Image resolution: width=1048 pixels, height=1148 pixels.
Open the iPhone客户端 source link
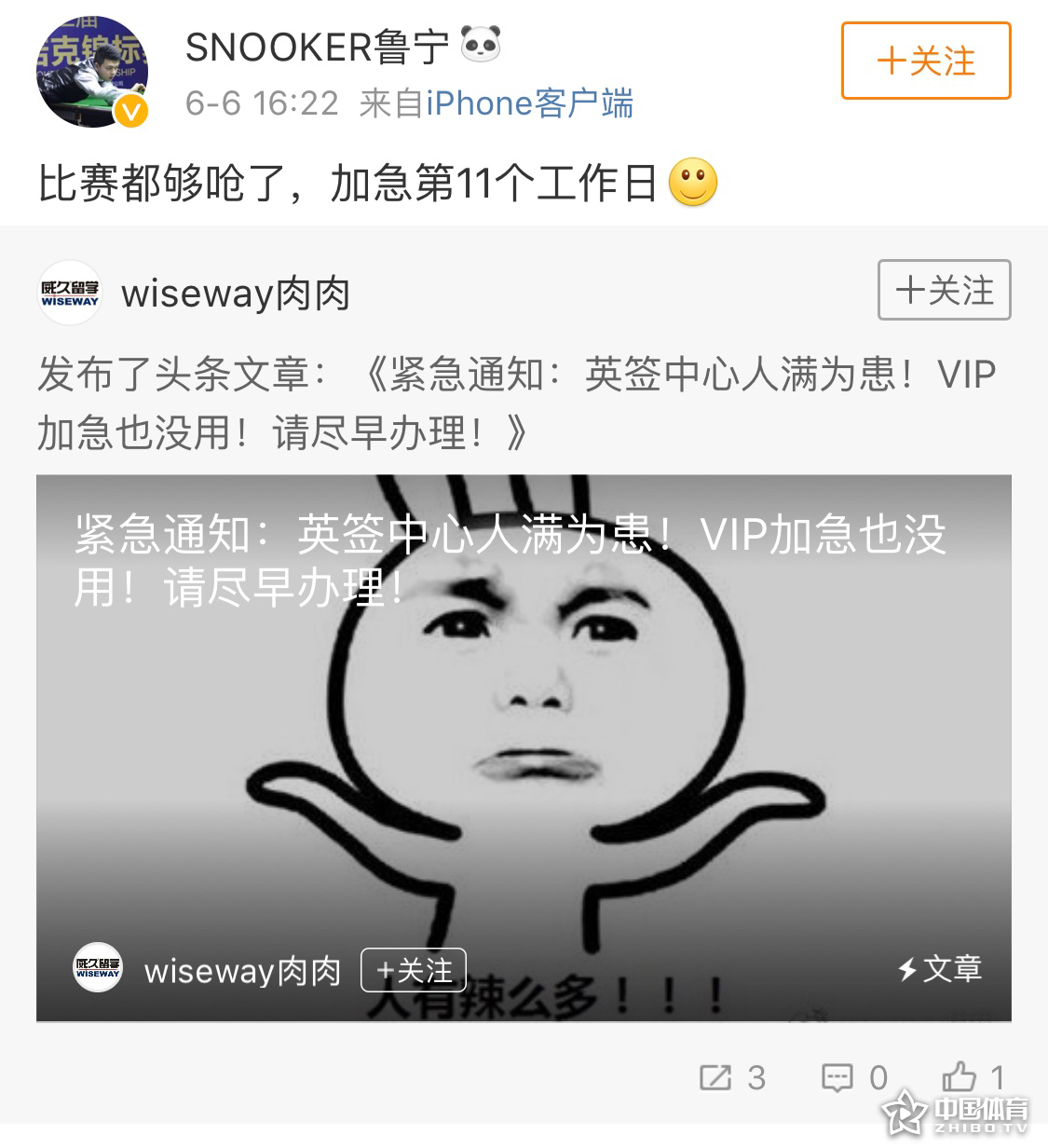pos(529,103)
